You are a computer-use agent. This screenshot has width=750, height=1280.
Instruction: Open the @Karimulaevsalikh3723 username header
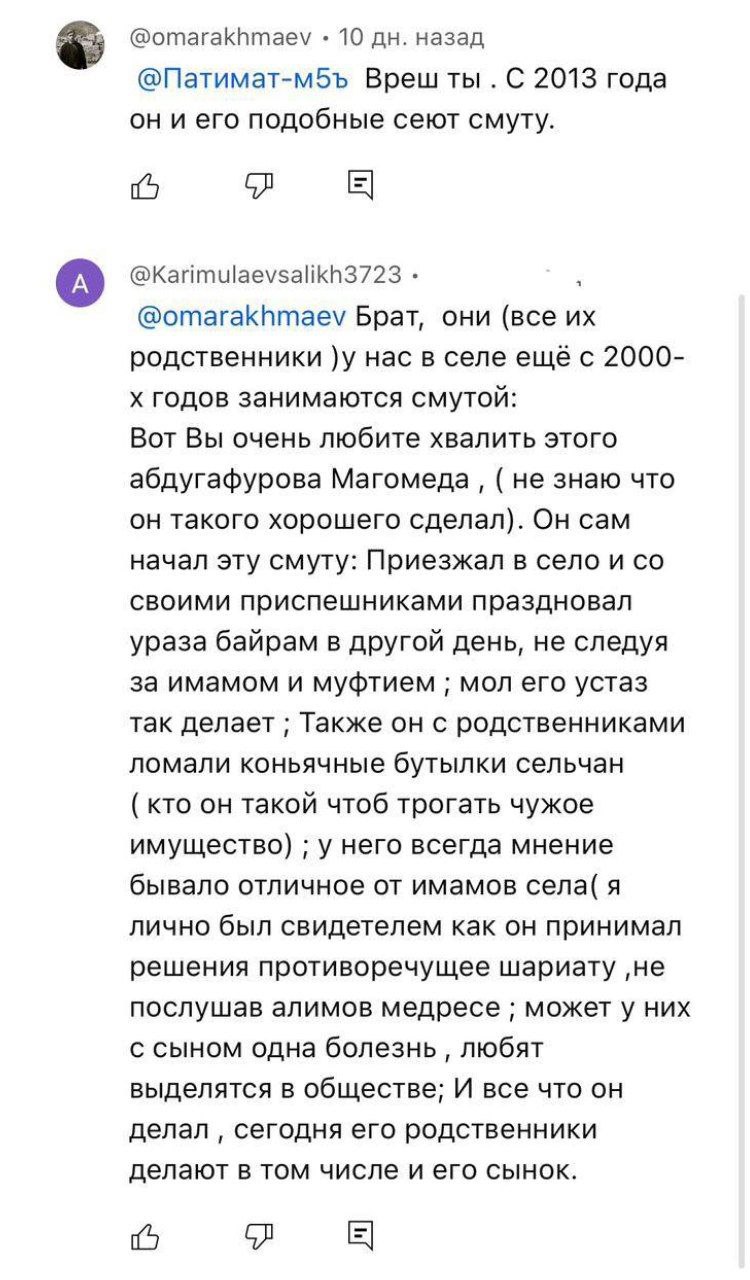[266, 274]
